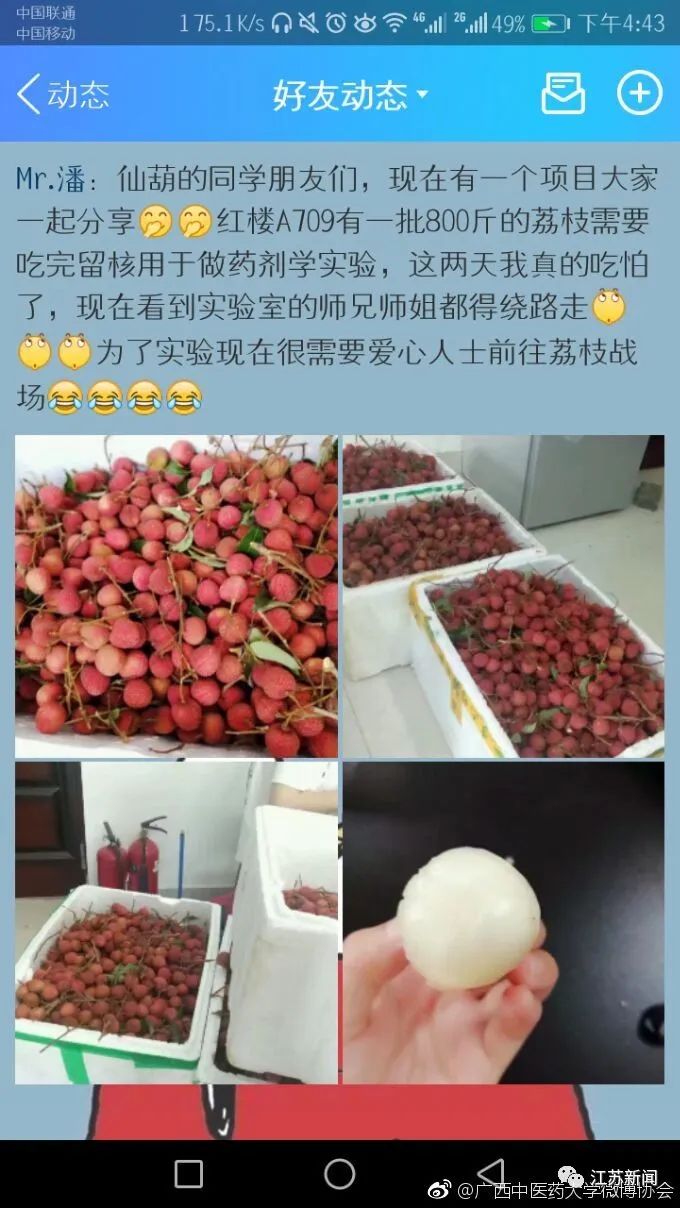View the photo of three foam boxes of lychees

[503, 596]
